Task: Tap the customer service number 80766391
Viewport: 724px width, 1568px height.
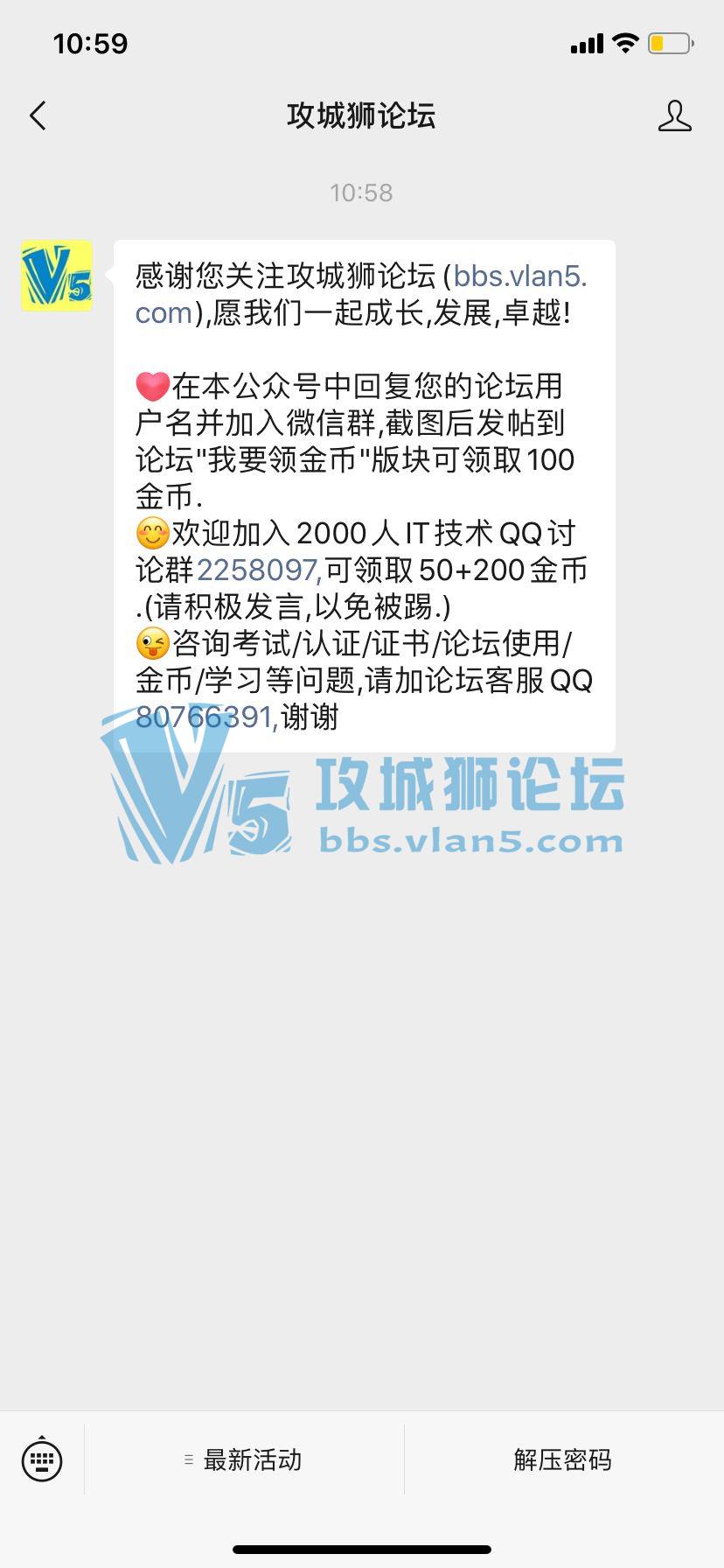Action: pos(206,717)
